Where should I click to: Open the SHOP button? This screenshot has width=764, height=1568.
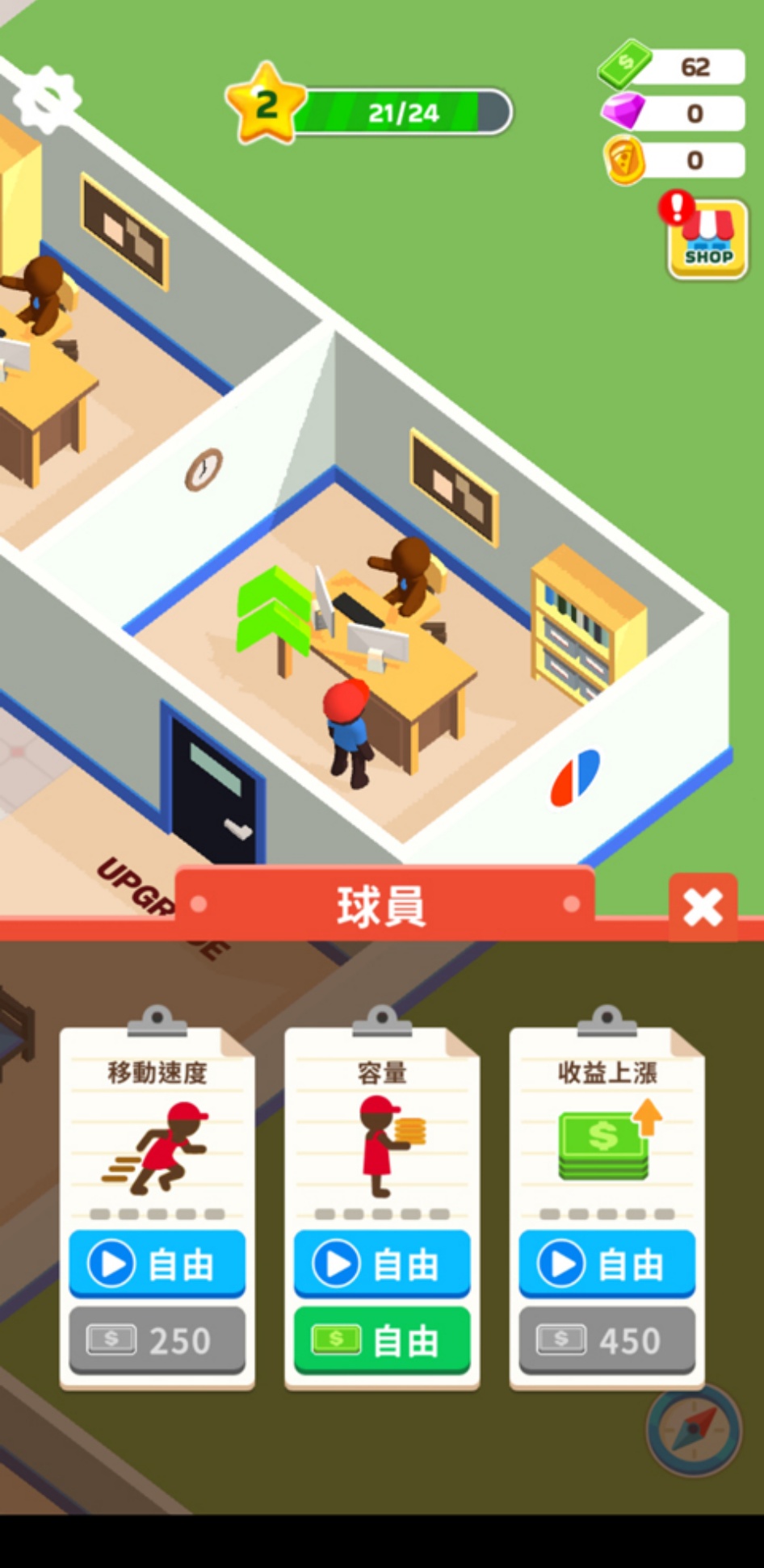click(x=707, y=240)
